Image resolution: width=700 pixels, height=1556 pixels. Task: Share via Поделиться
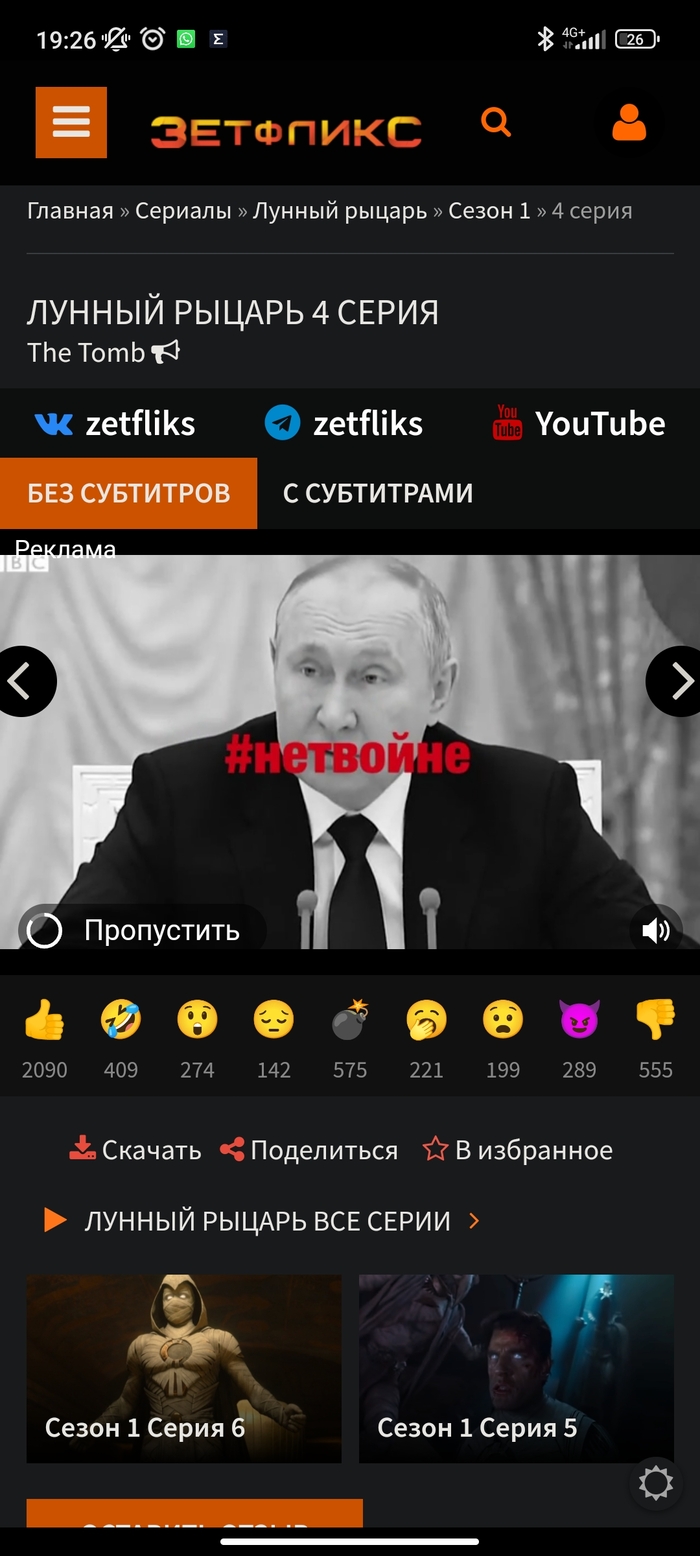[x=309, y=1150]
